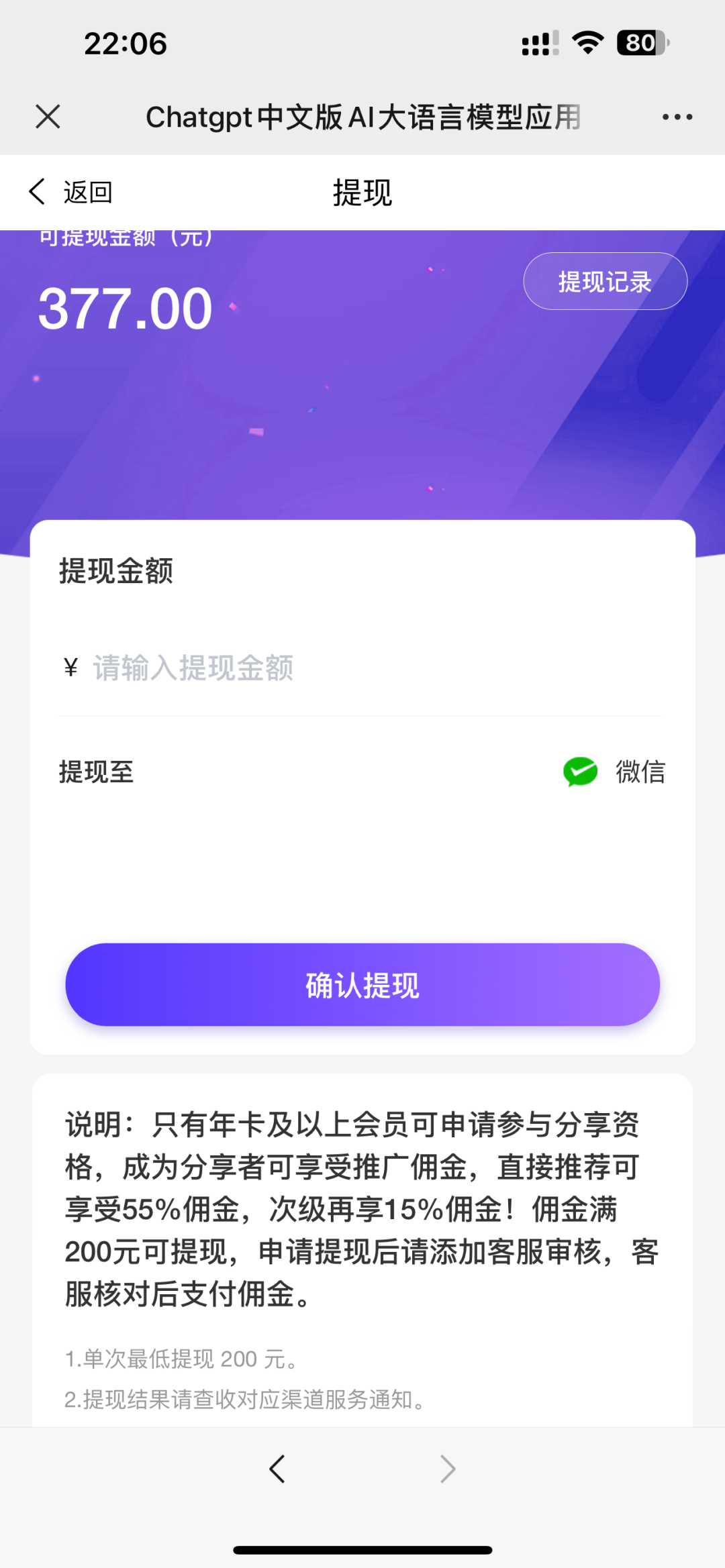The image size is (725, 1568).
Task: Tap the bottom browser forward arrow
Action: point(448,1468)
